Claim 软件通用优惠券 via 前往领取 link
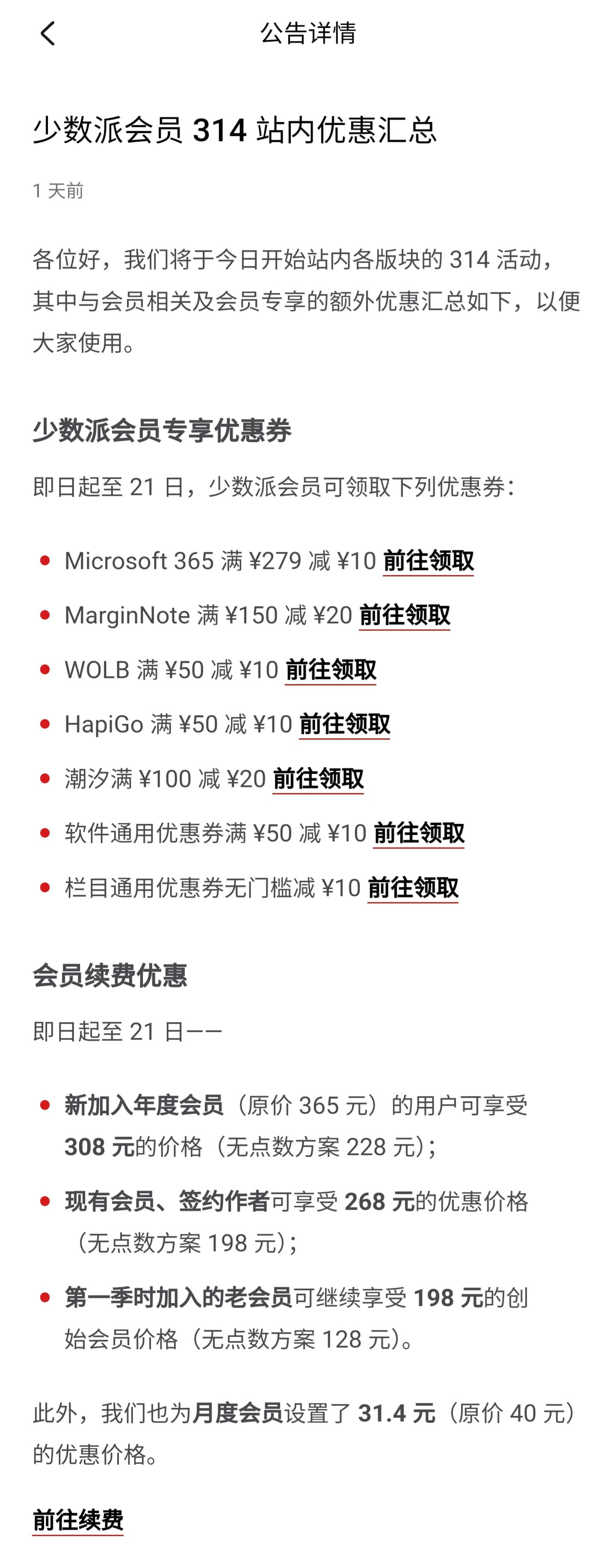This screenshot has height=1568, width=605. tap(418, 833)
